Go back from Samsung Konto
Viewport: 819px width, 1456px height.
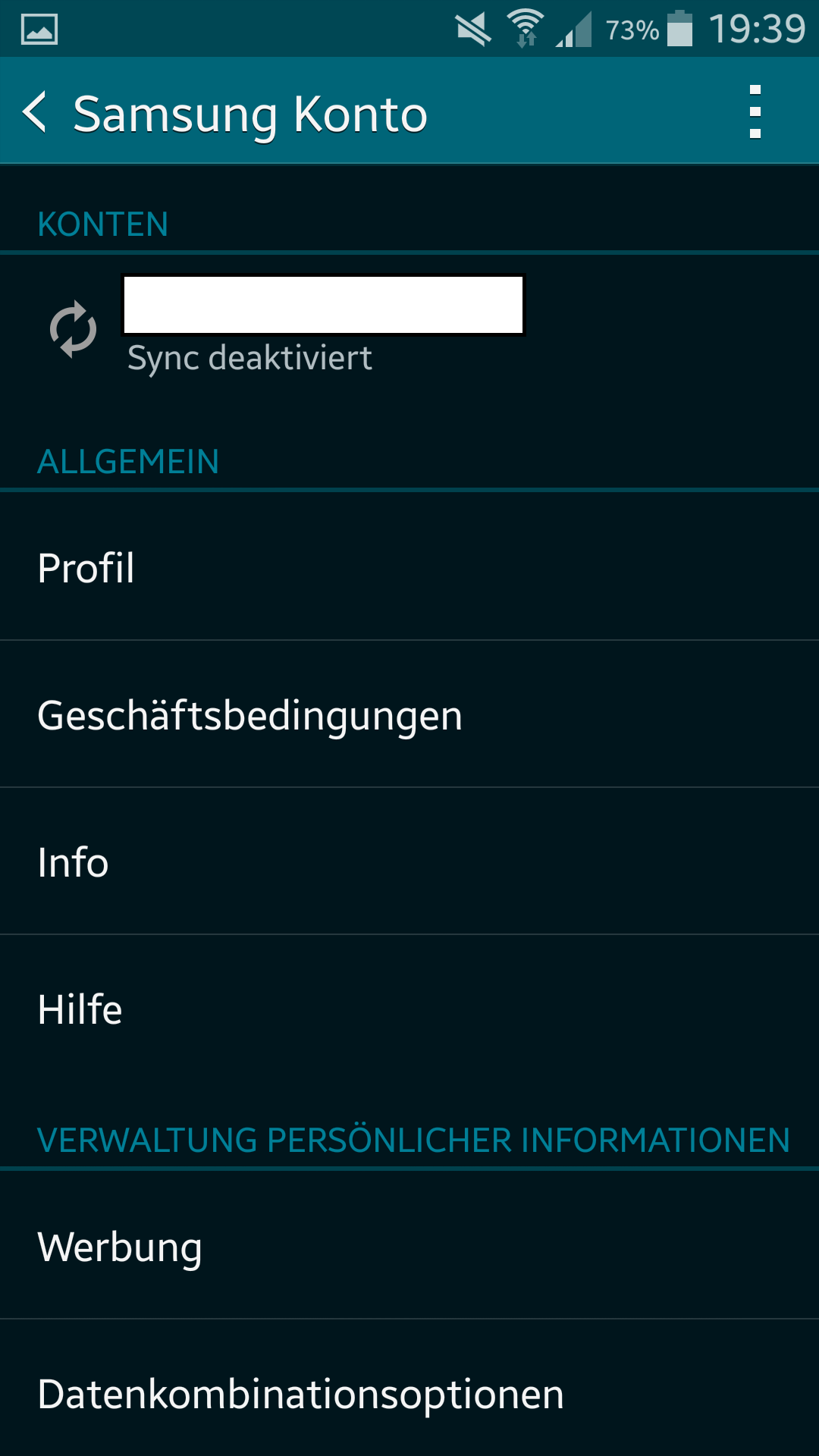(x=36, y=112)
